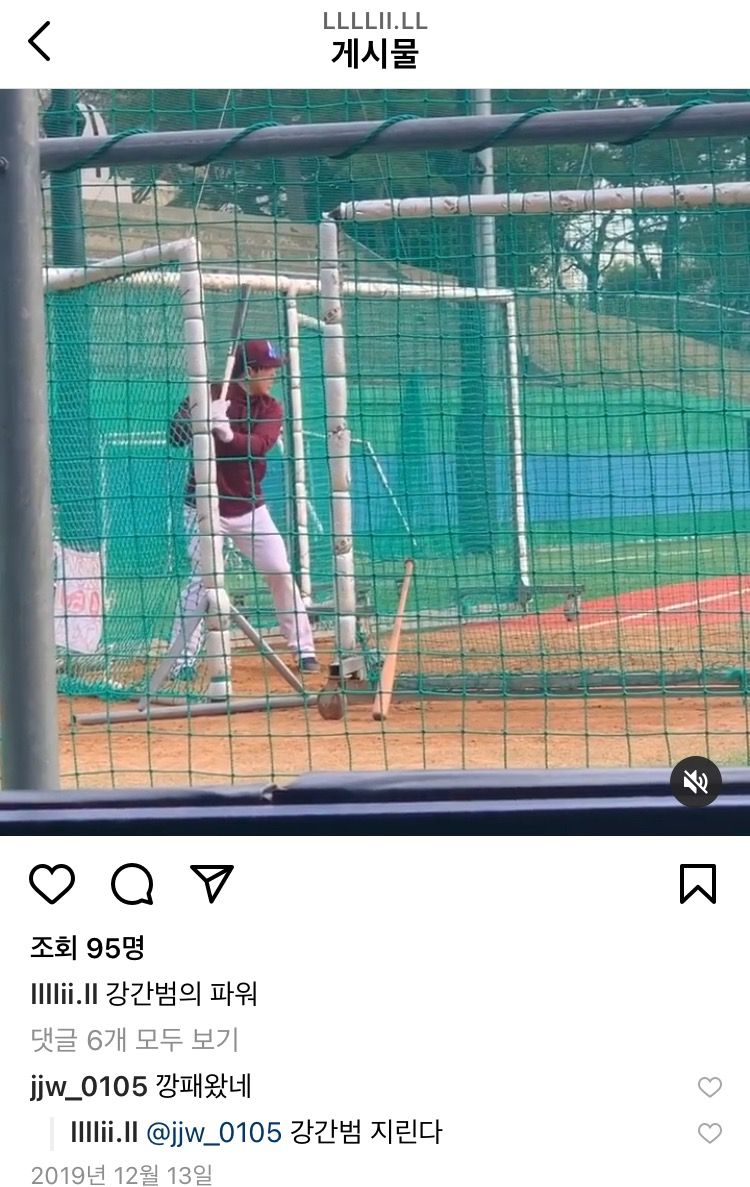The image size is (750, 1187).
Task: Like the reply saying 강간범 지린다
Action: pos(709,1133)
